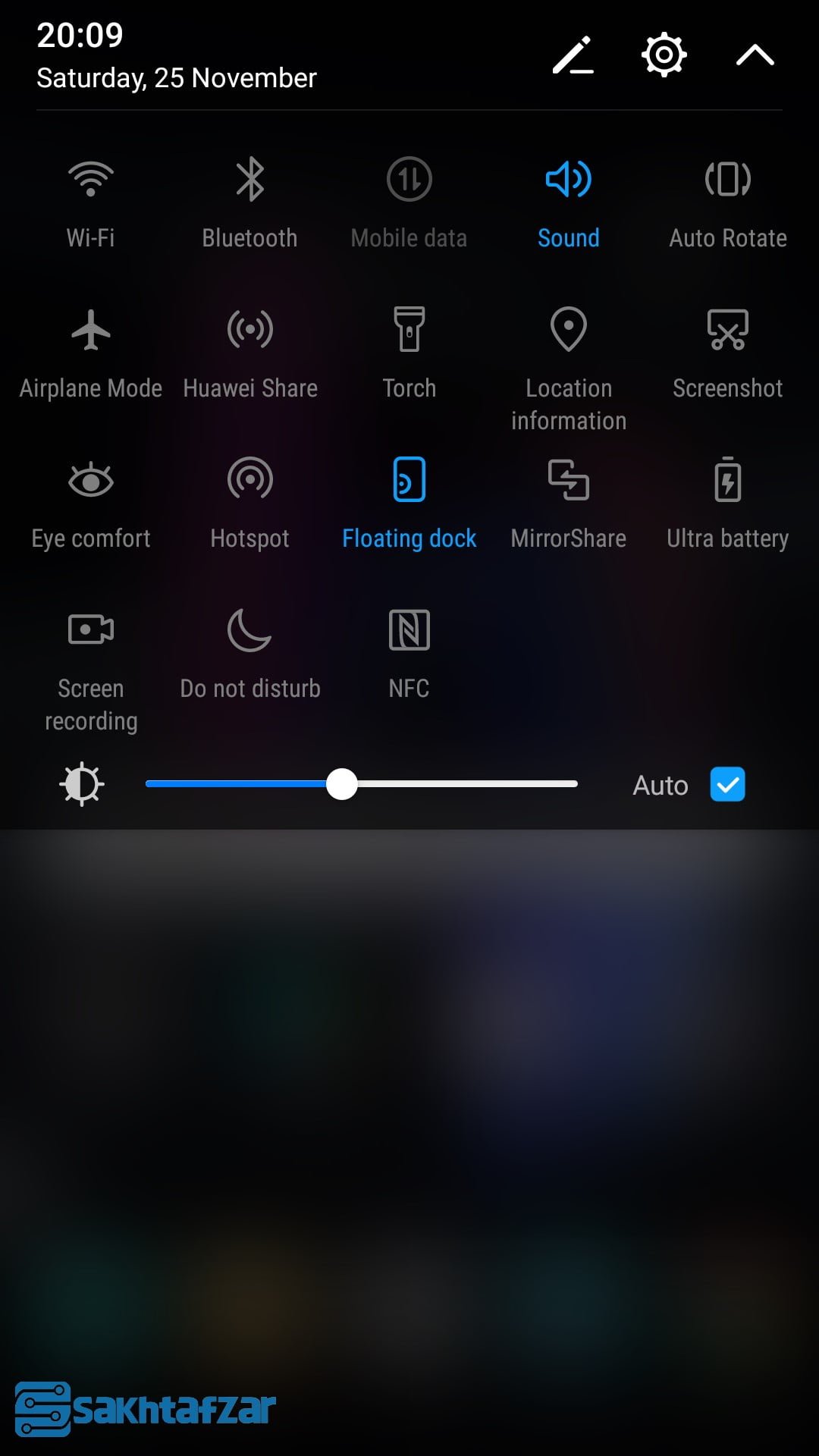819x1456 pixels.
Task: Turn on the Hotspot
Action: [x=249, y=481]
